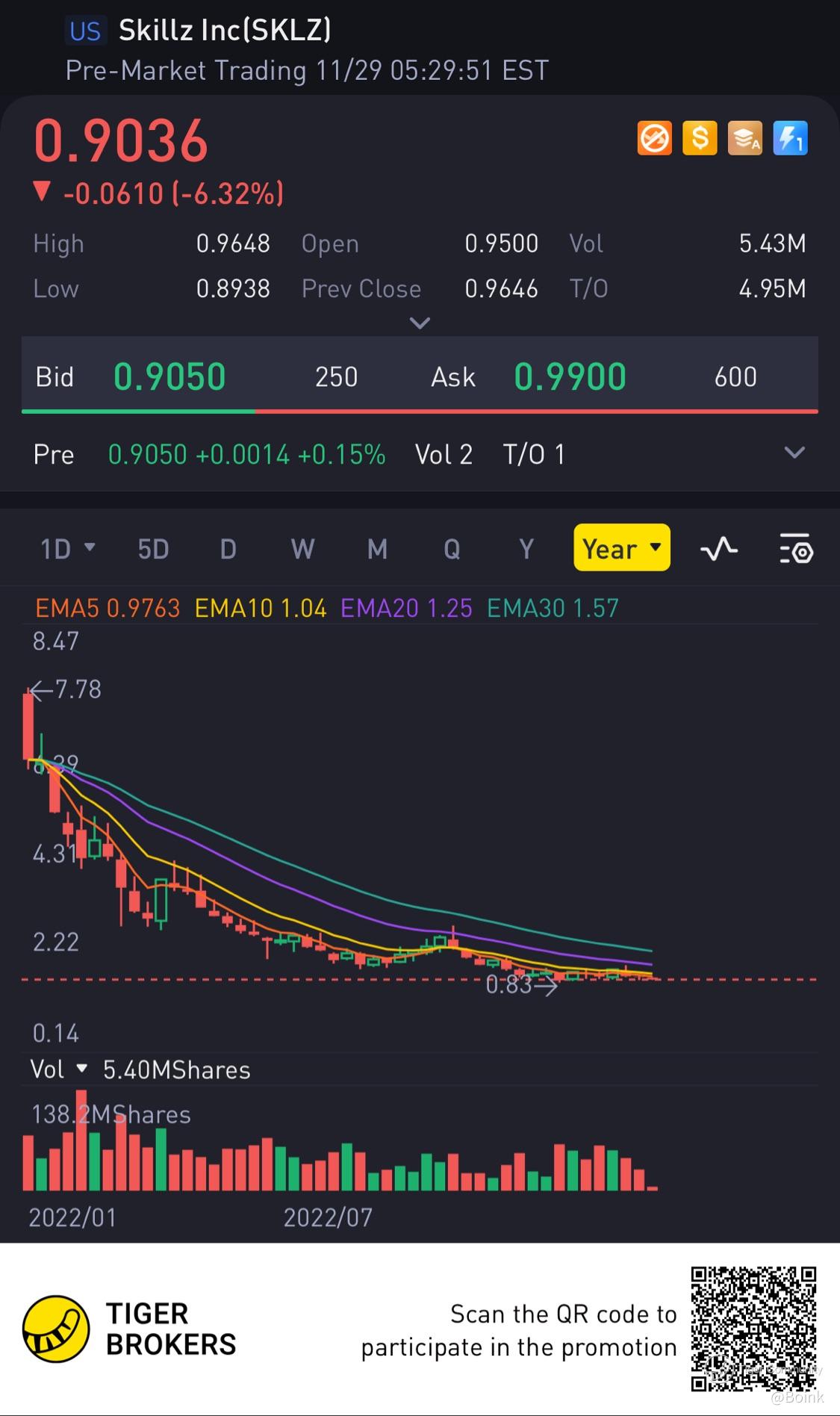The width and height of the screenshot is (840, 1416).
Task: Open chart display settings
Action: pyautogui.click(x=796, y=550)
